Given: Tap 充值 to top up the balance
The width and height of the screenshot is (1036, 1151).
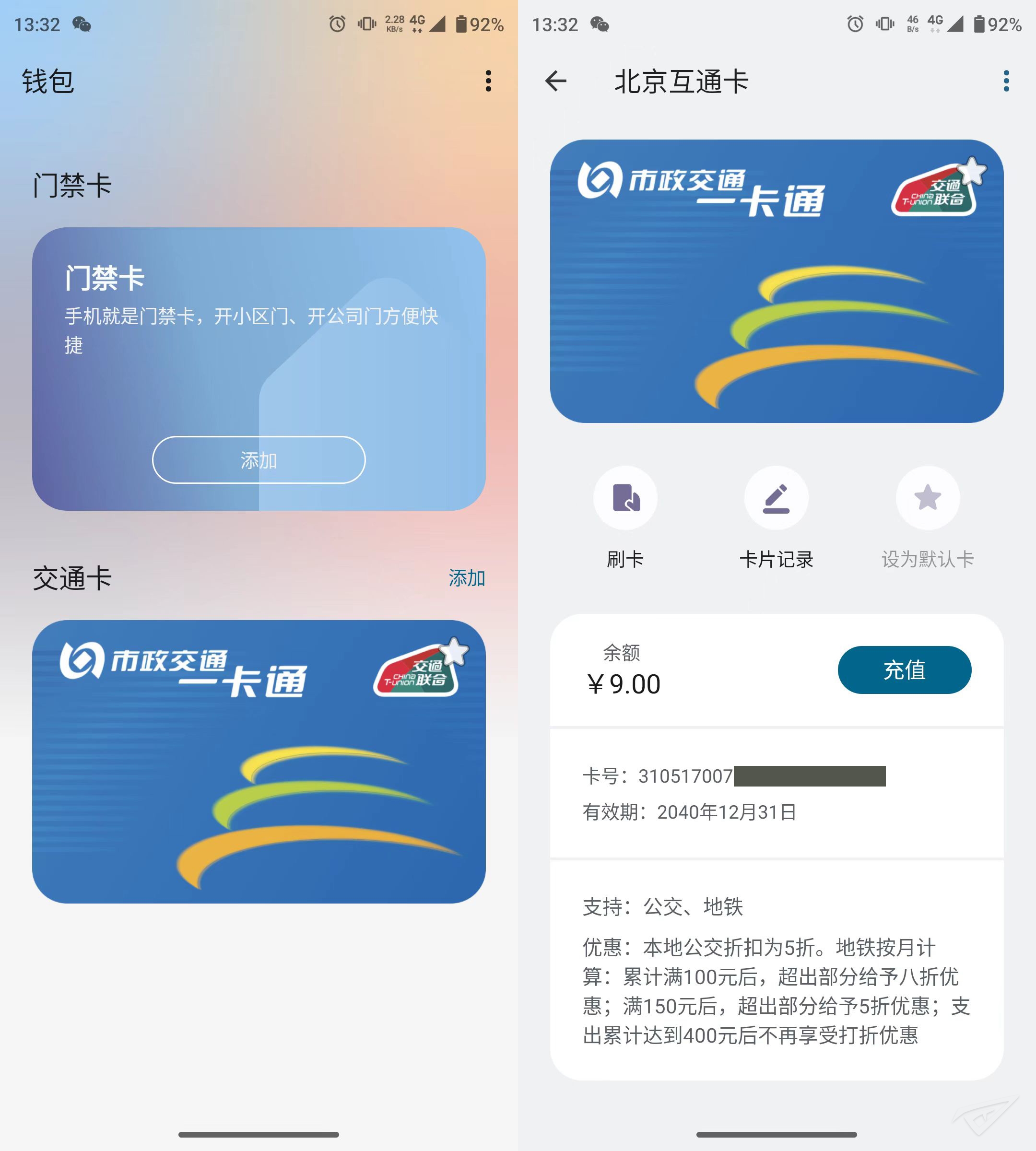Looking at the screenshot, I should pyautogui.click(x=904, y=669).
